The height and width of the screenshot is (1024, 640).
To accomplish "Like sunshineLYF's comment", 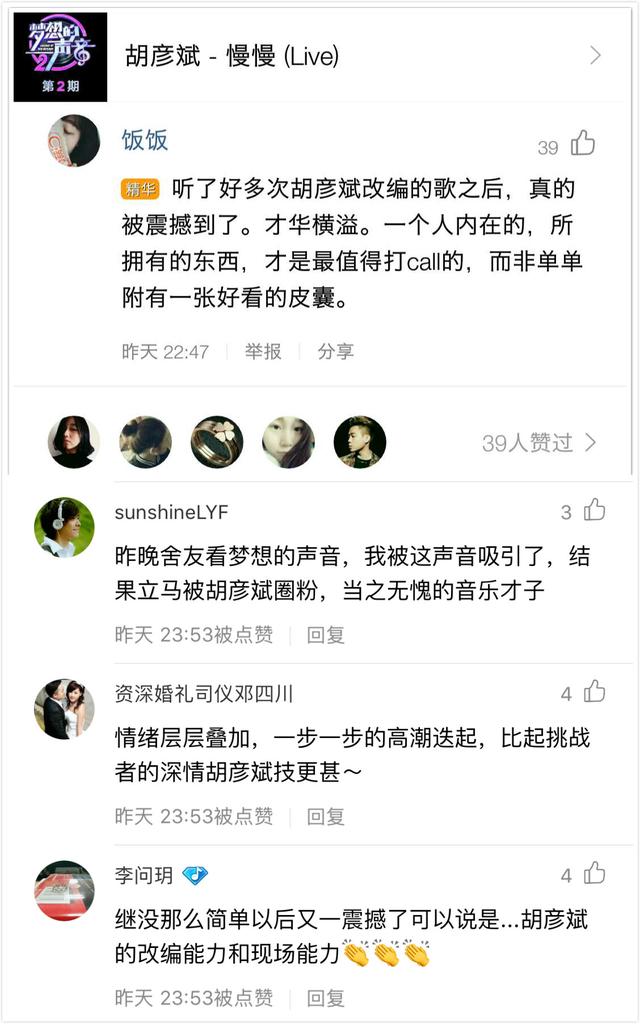I will [595, 510].
